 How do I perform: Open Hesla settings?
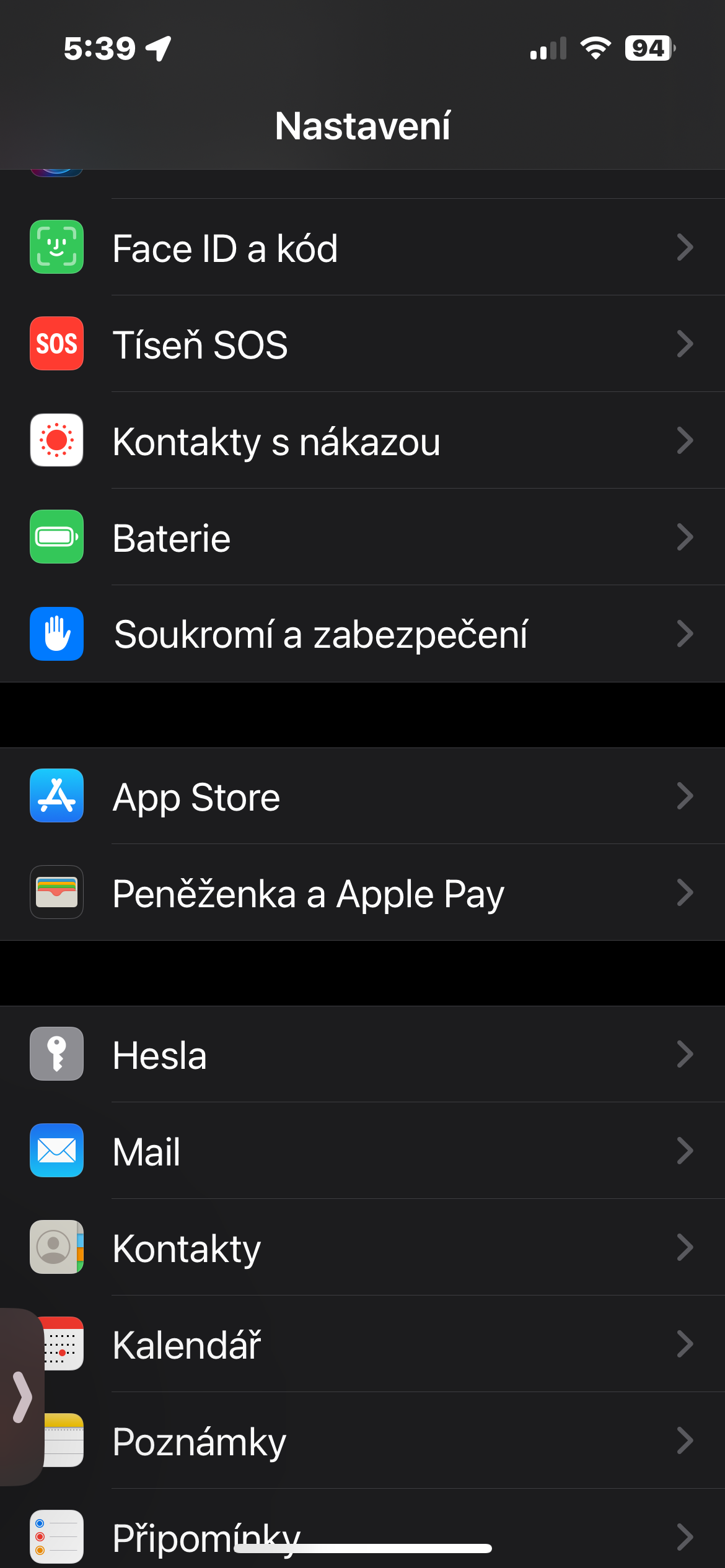point(362,1055)
